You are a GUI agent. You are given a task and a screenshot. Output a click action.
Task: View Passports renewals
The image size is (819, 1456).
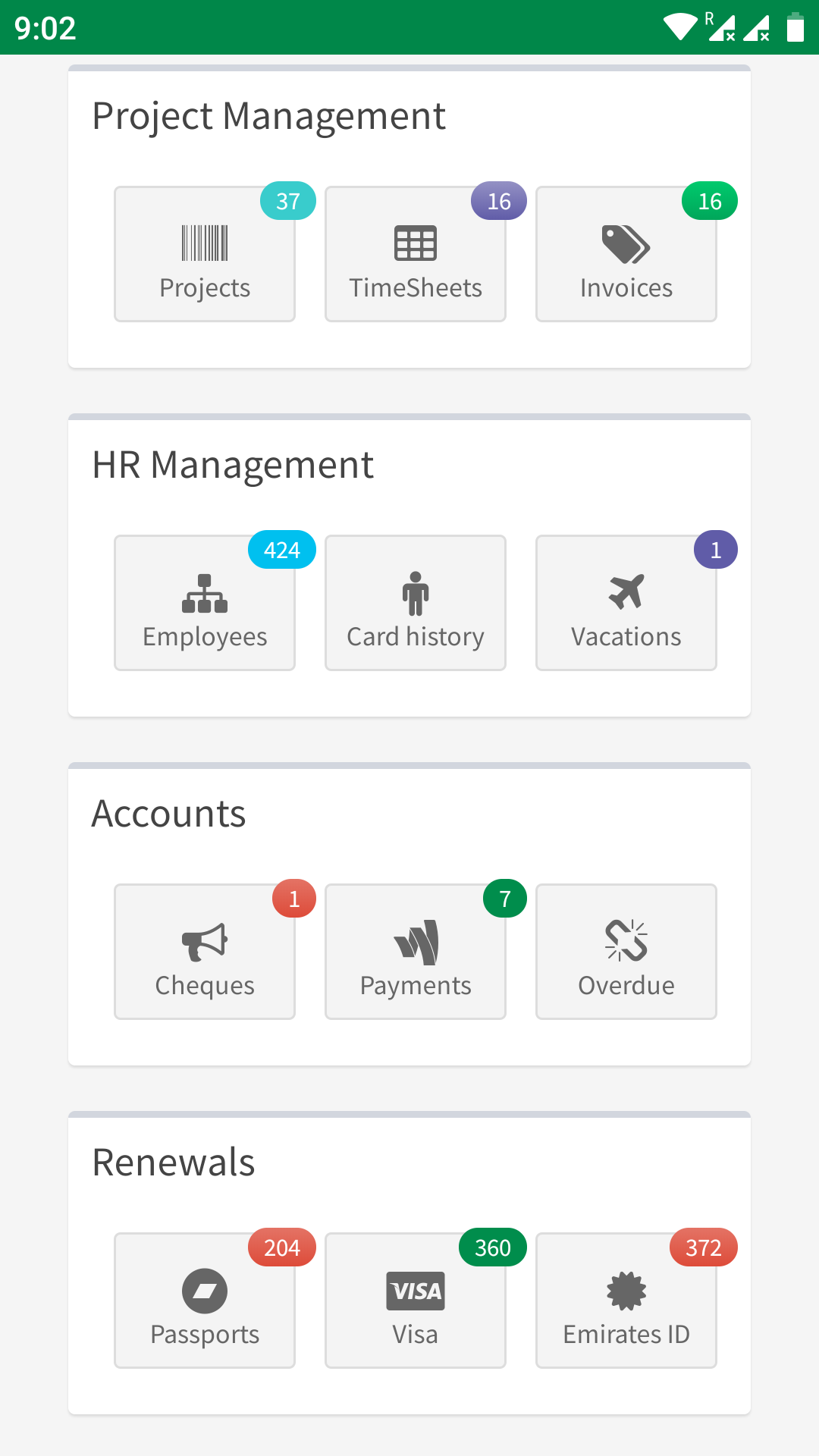point(205,1301)
